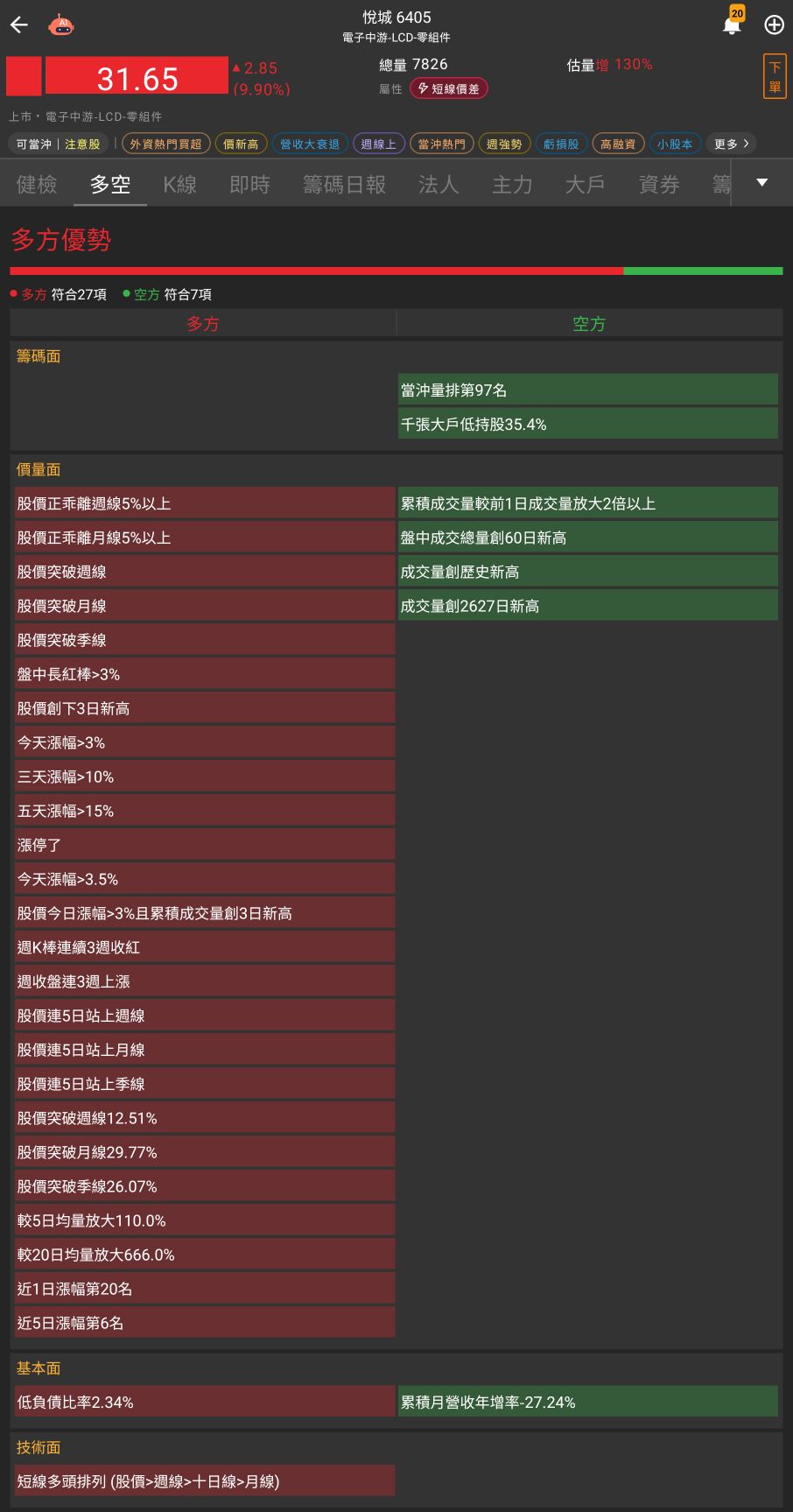Tap the 下單 order button
Image resolution: width=793 pixels, height=1512 pixels.
tap(775, 77)
